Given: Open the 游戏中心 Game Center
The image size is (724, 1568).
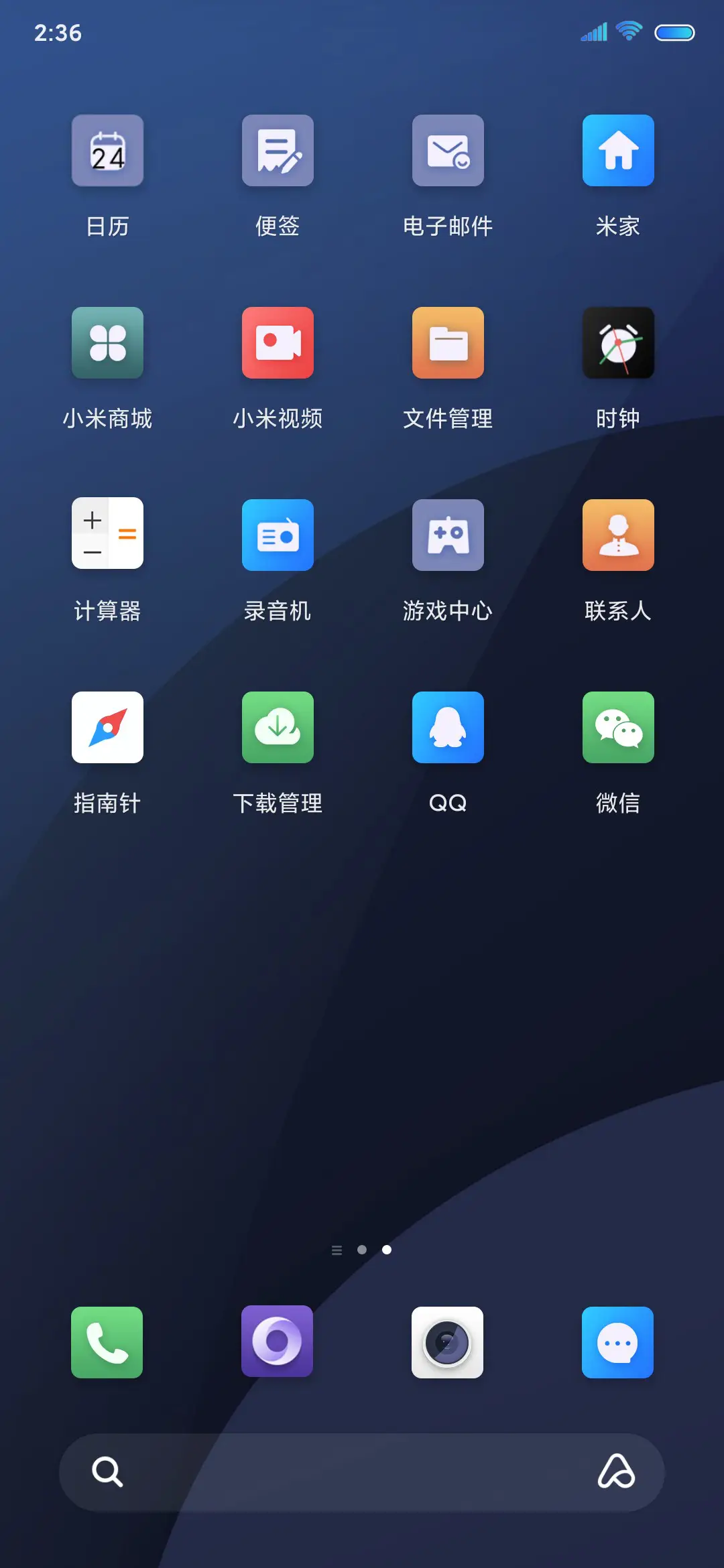Looking at the screenshot, I should [x=448, y=534].
